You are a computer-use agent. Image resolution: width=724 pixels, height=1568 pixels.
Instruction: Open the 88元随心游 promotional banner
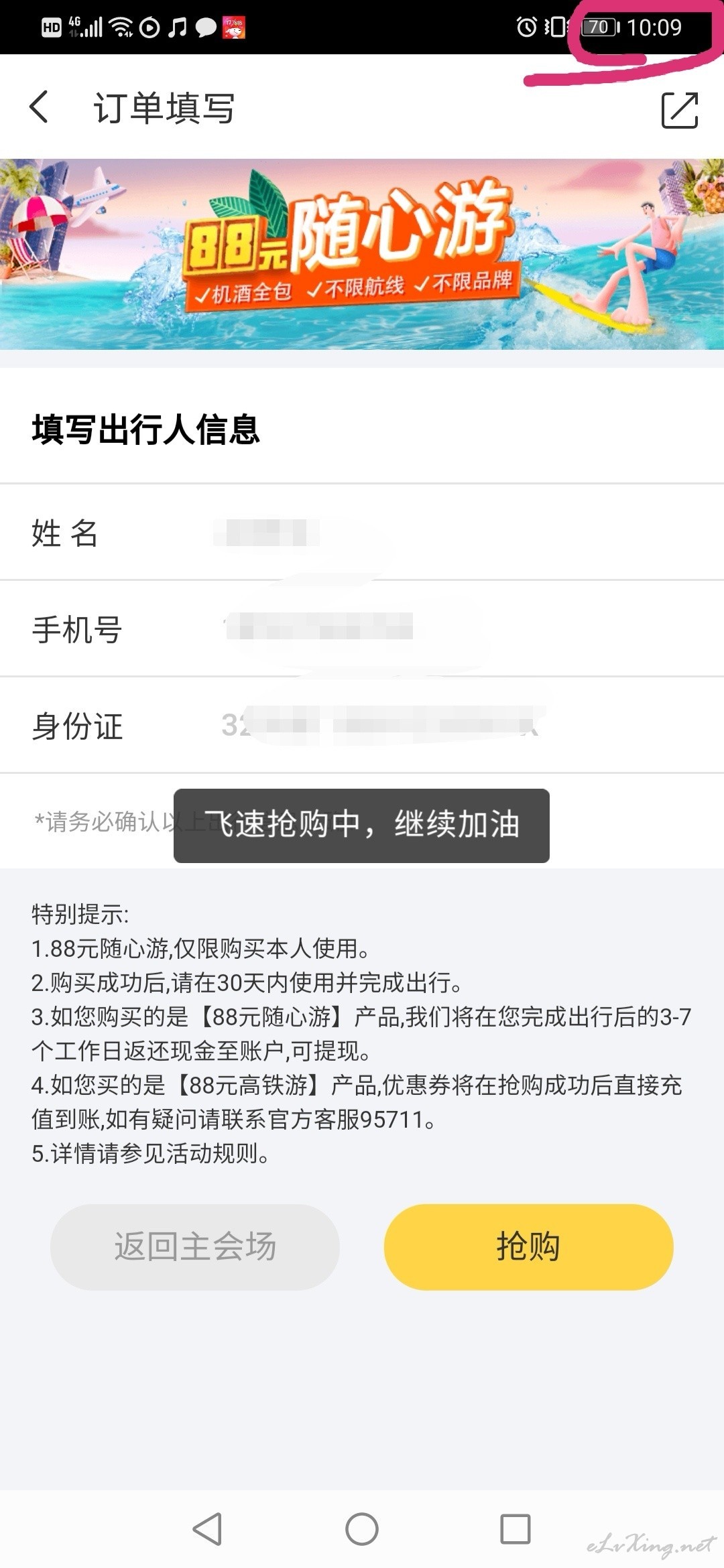[x=362, y=254]
